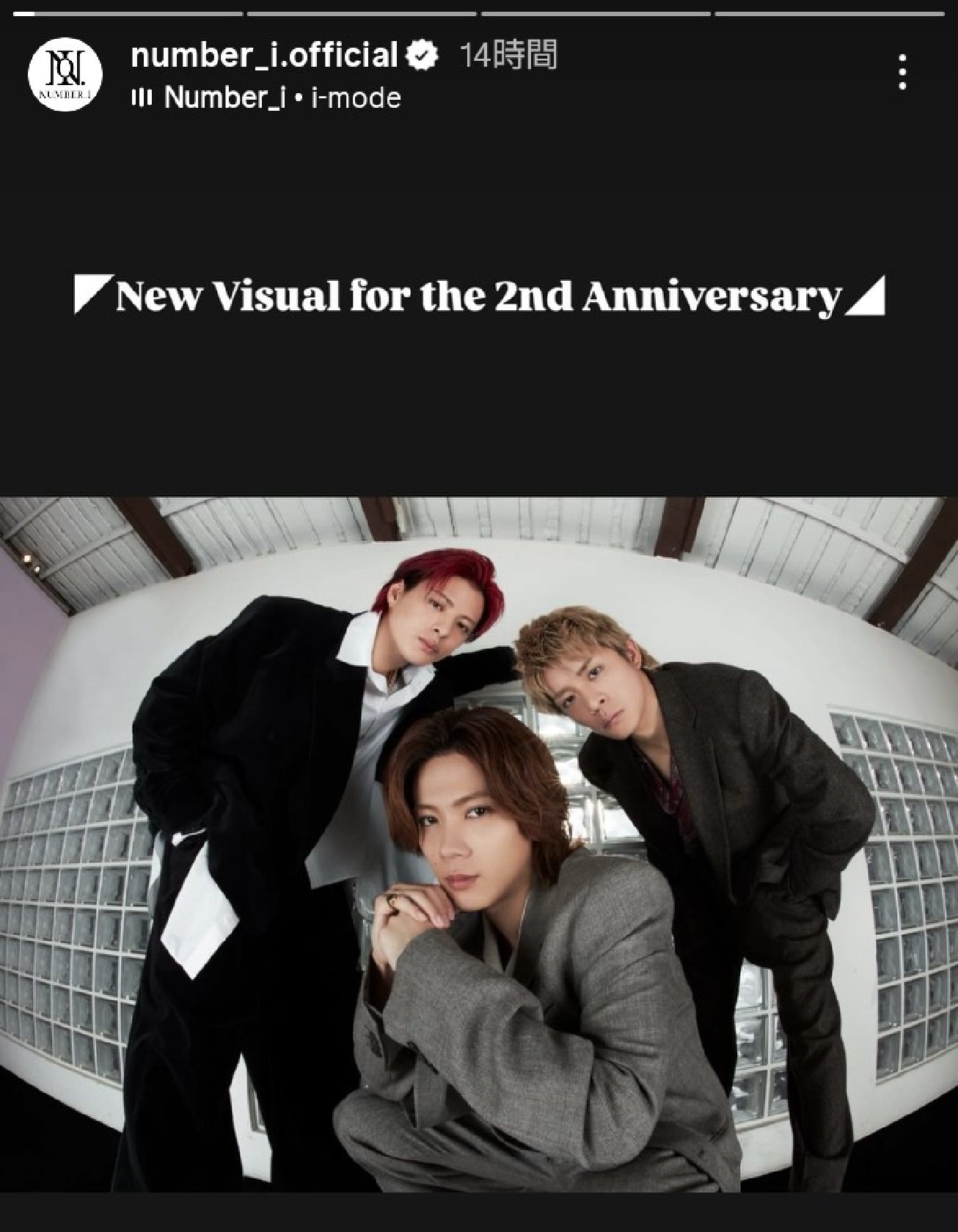Open the number_i.official username link
The width and height of the screenshot is (958, 1232).
click(264, 56)
